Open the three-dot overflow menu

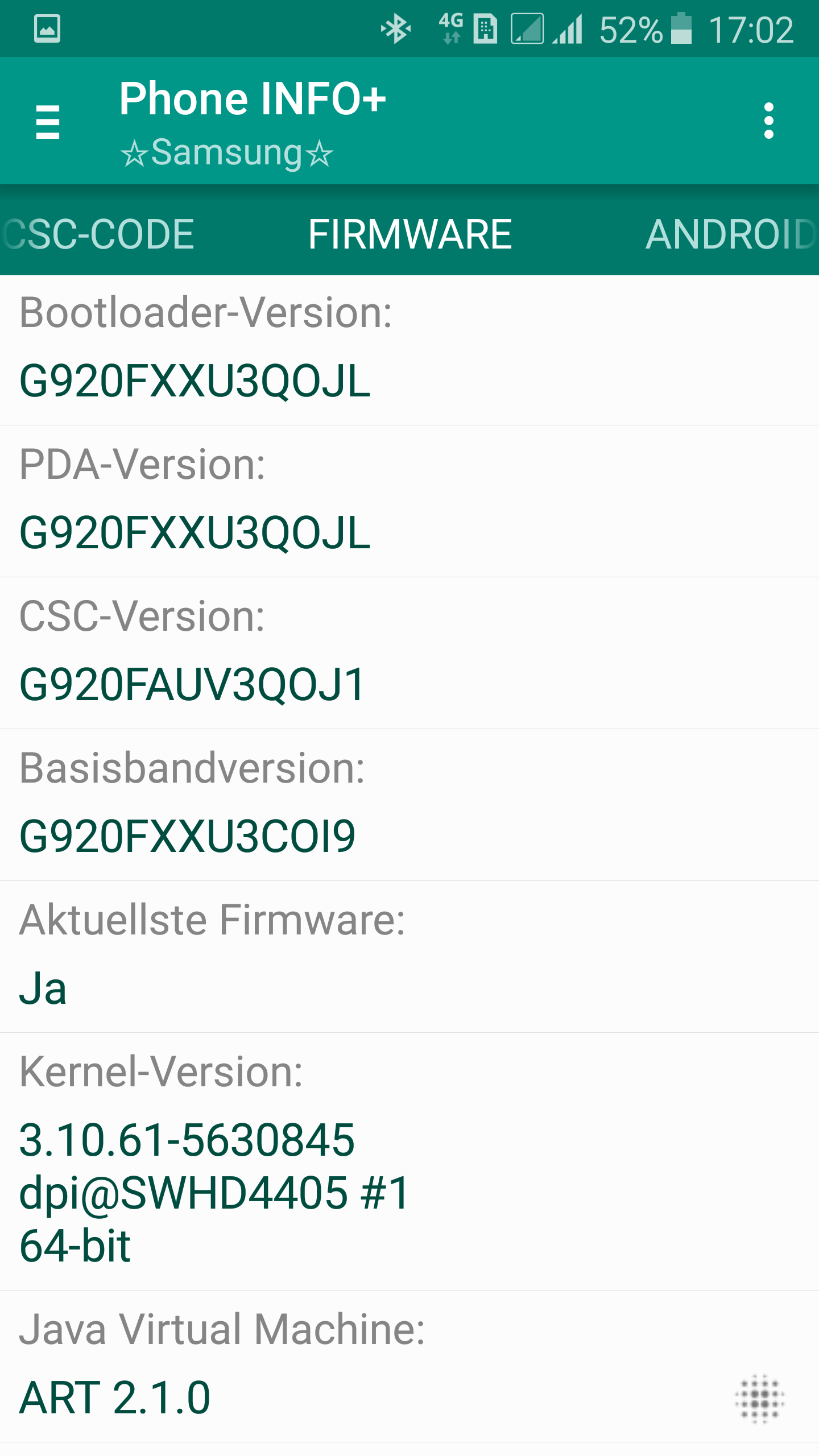[768, 121]
